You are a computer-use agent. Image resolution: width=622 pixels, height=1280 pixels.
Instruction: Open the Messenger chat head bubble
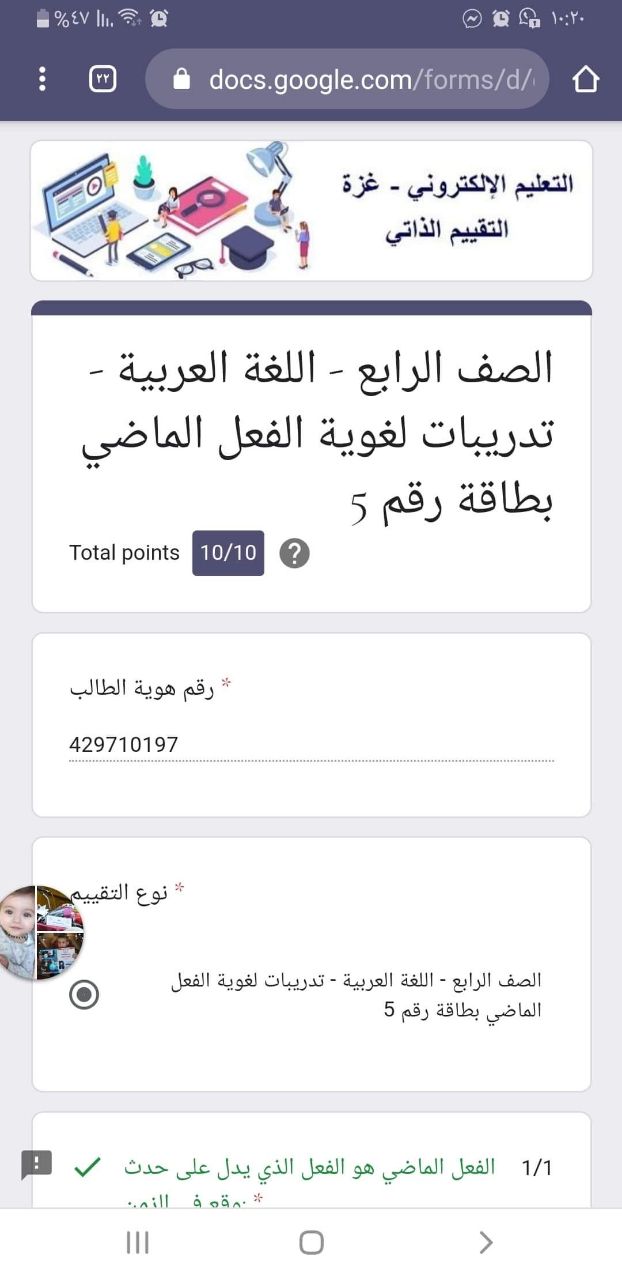coord(40,932)
